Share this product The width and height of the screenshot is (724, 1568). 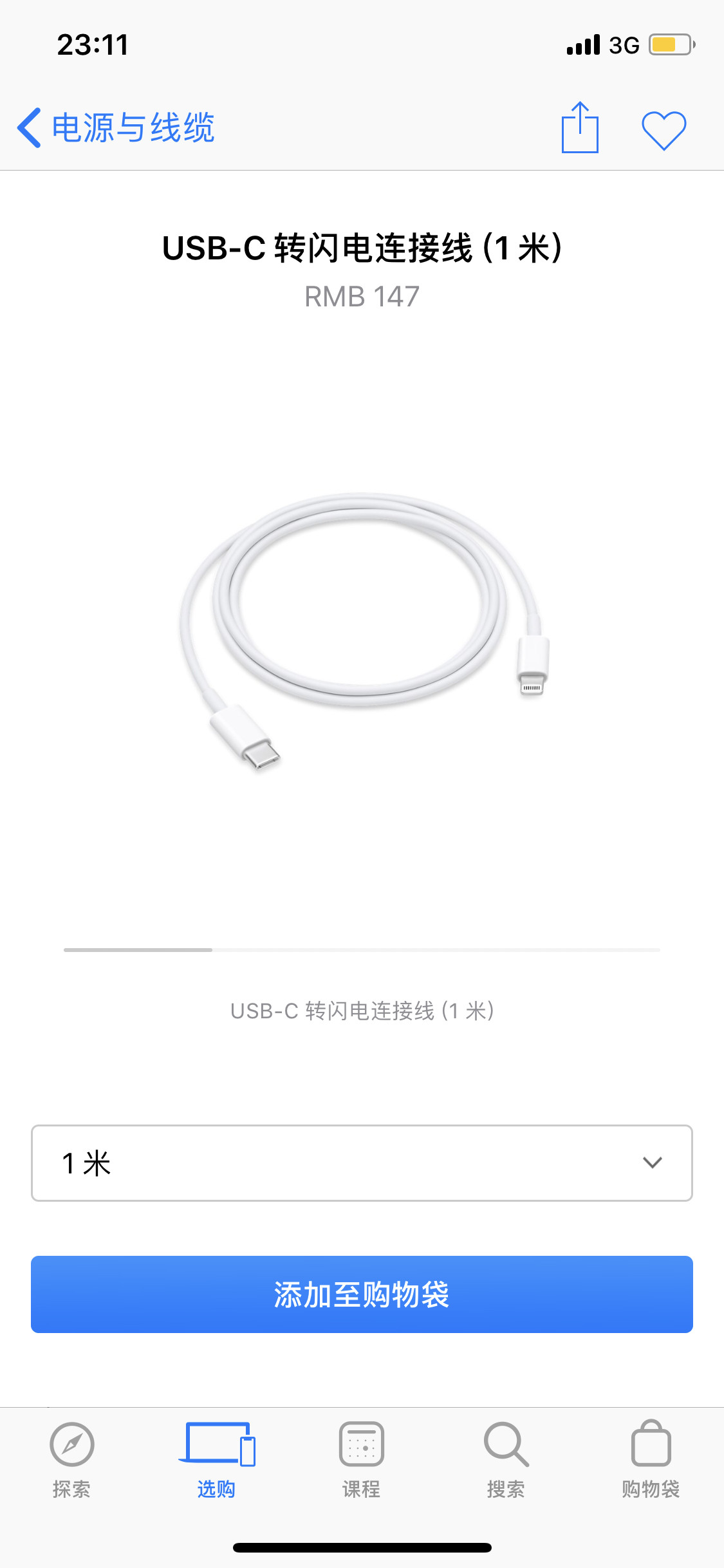click(x=580, y=127)
